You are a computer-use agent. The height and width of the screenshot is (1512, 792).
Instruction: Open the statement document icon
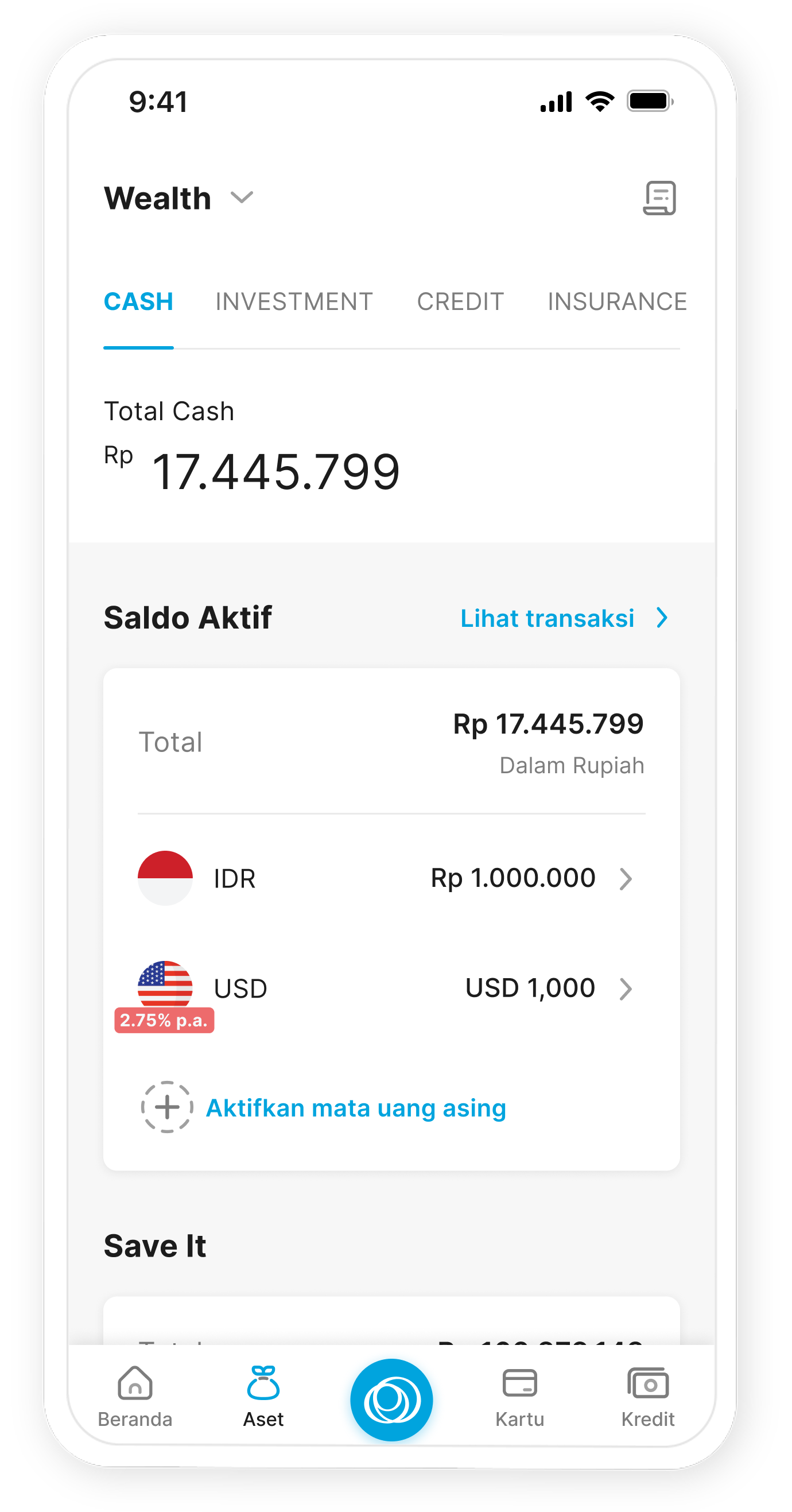click(x=659, y=199)
